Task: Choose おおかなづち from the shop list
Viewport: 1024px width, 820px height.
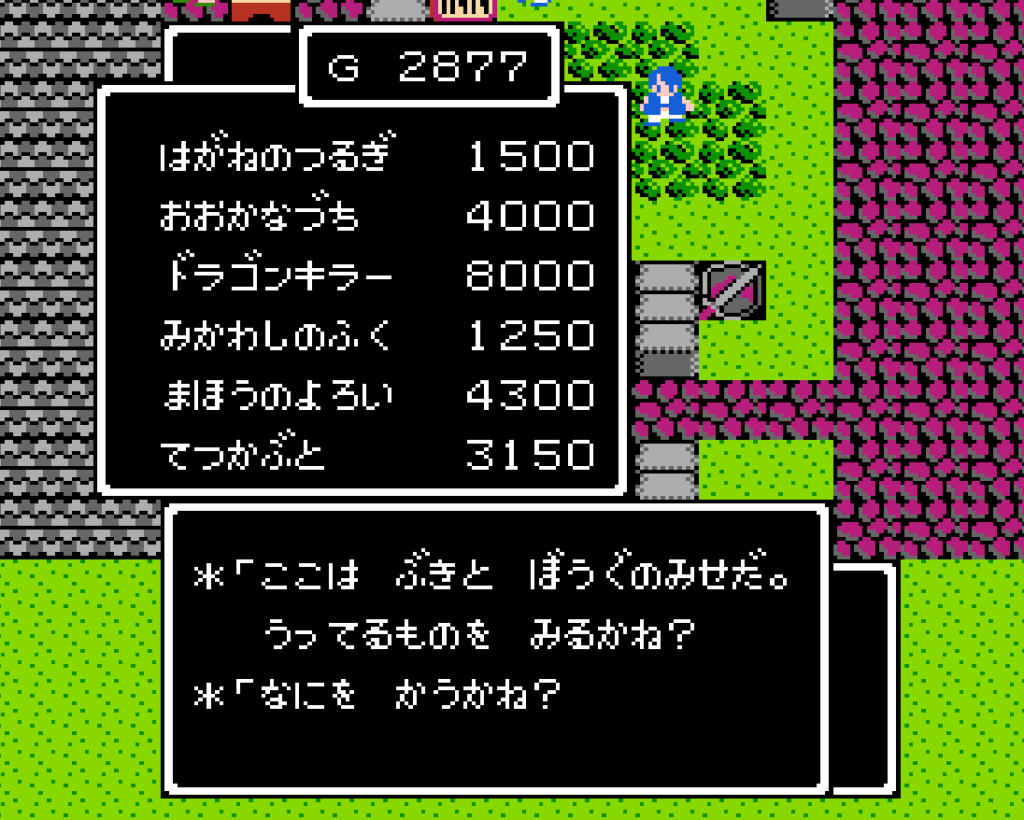Action: 258,217
